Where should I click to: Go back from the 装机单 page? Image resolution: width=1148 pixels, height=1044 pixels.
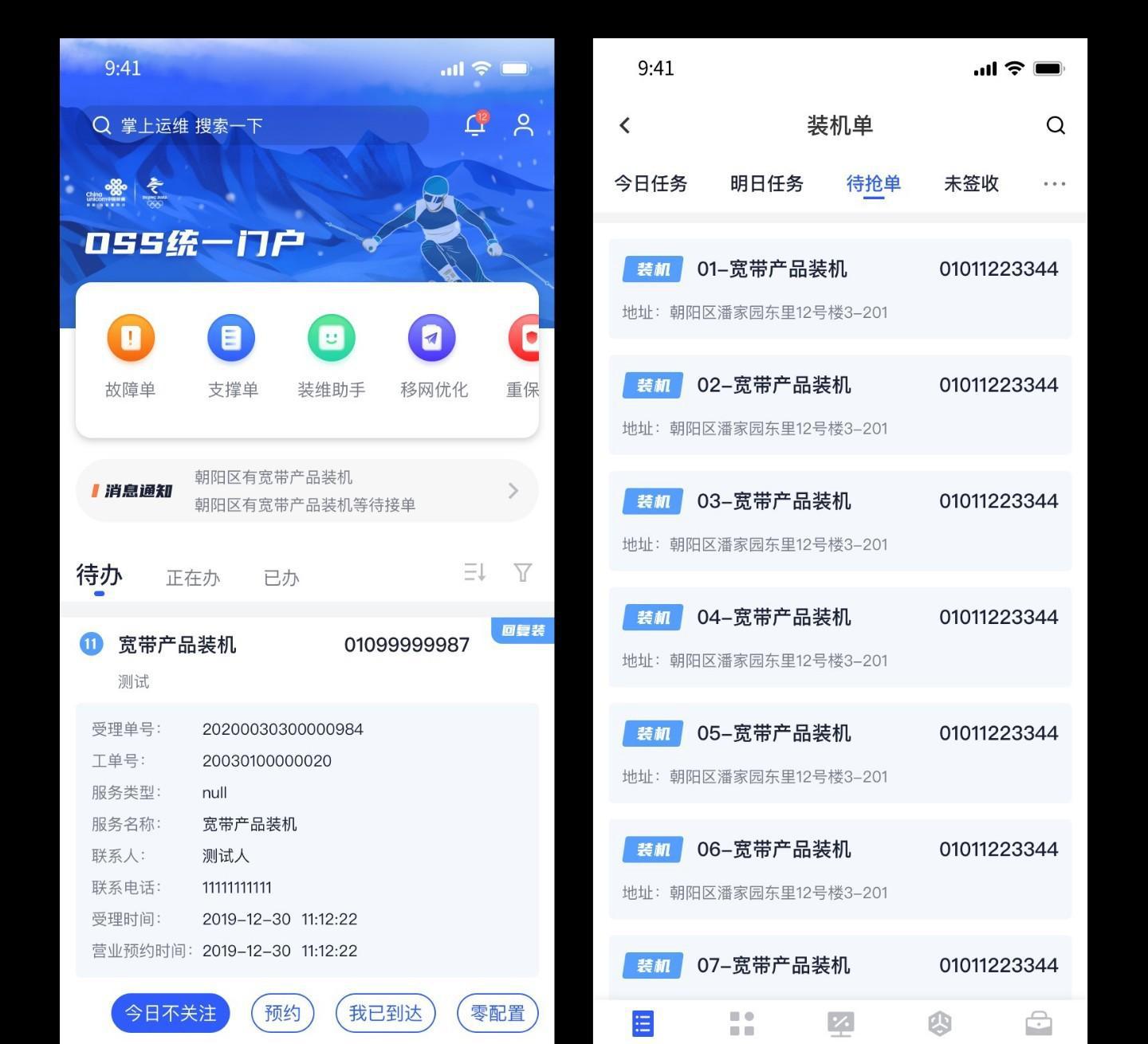pyautogui.click(x=625, y=125)
